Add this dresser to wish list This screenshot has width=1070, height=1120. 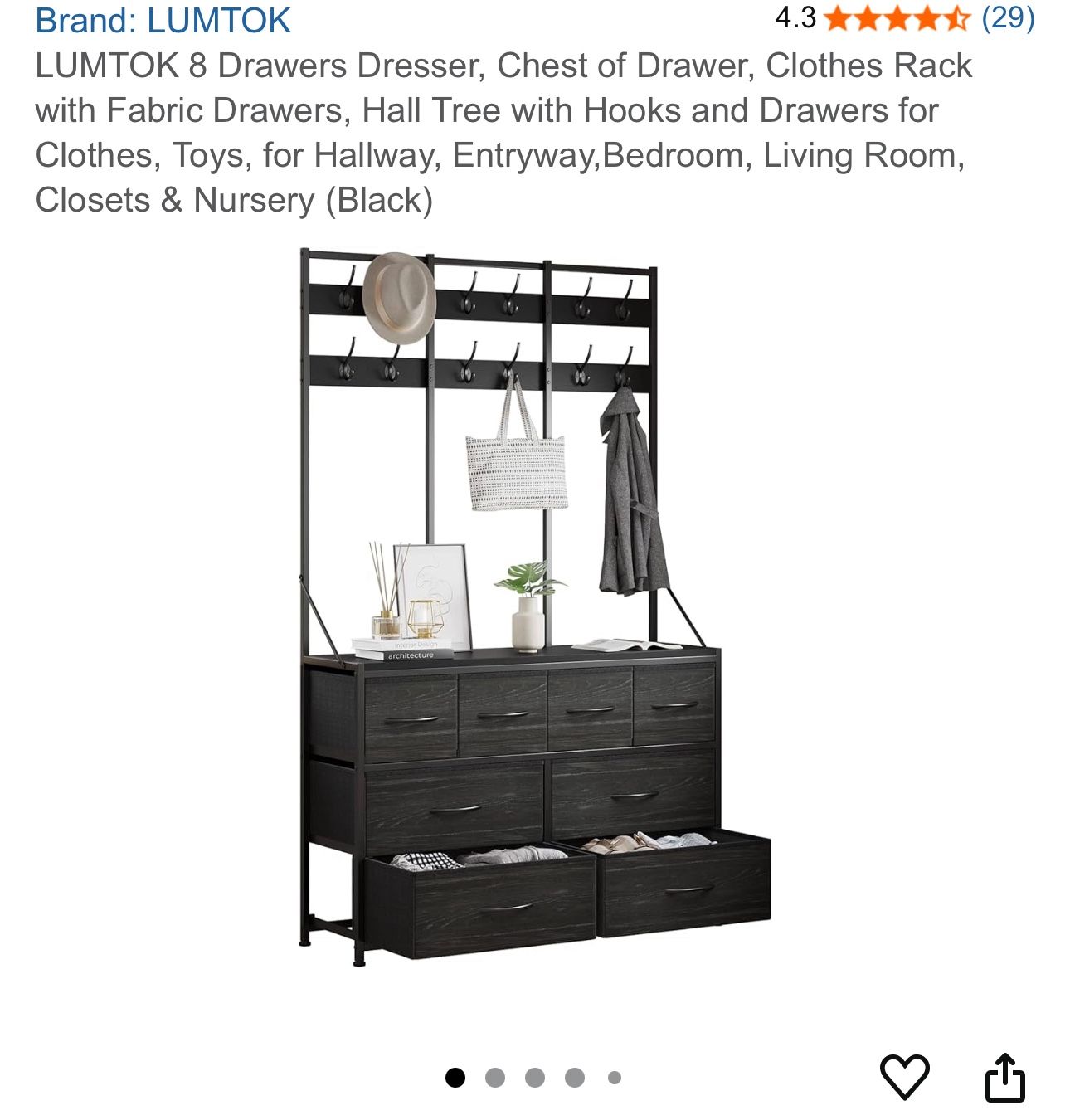[x=904, y=1077]
